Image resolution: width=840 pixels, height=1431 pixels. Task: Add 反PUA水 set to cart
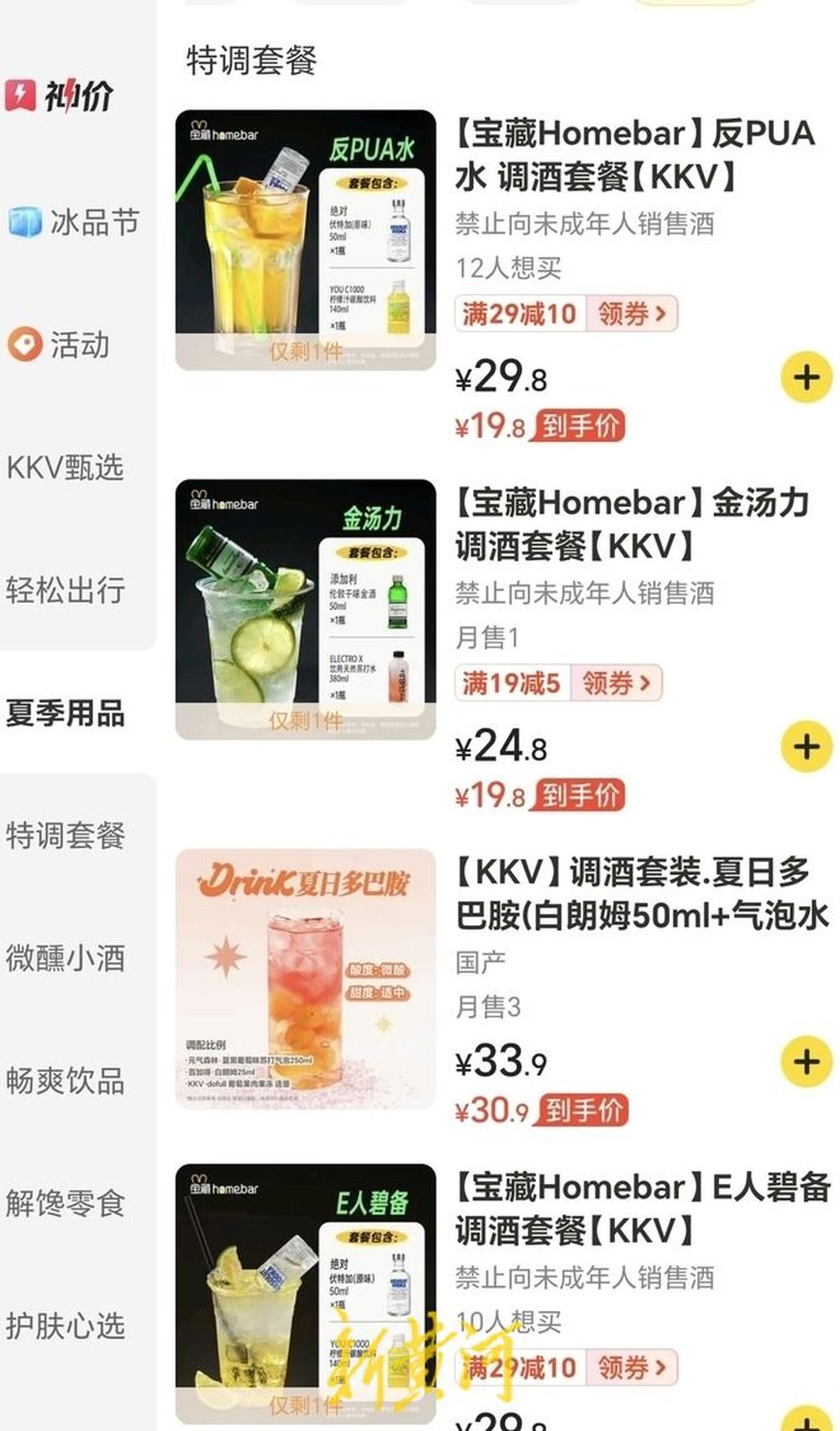coord(806,377)
